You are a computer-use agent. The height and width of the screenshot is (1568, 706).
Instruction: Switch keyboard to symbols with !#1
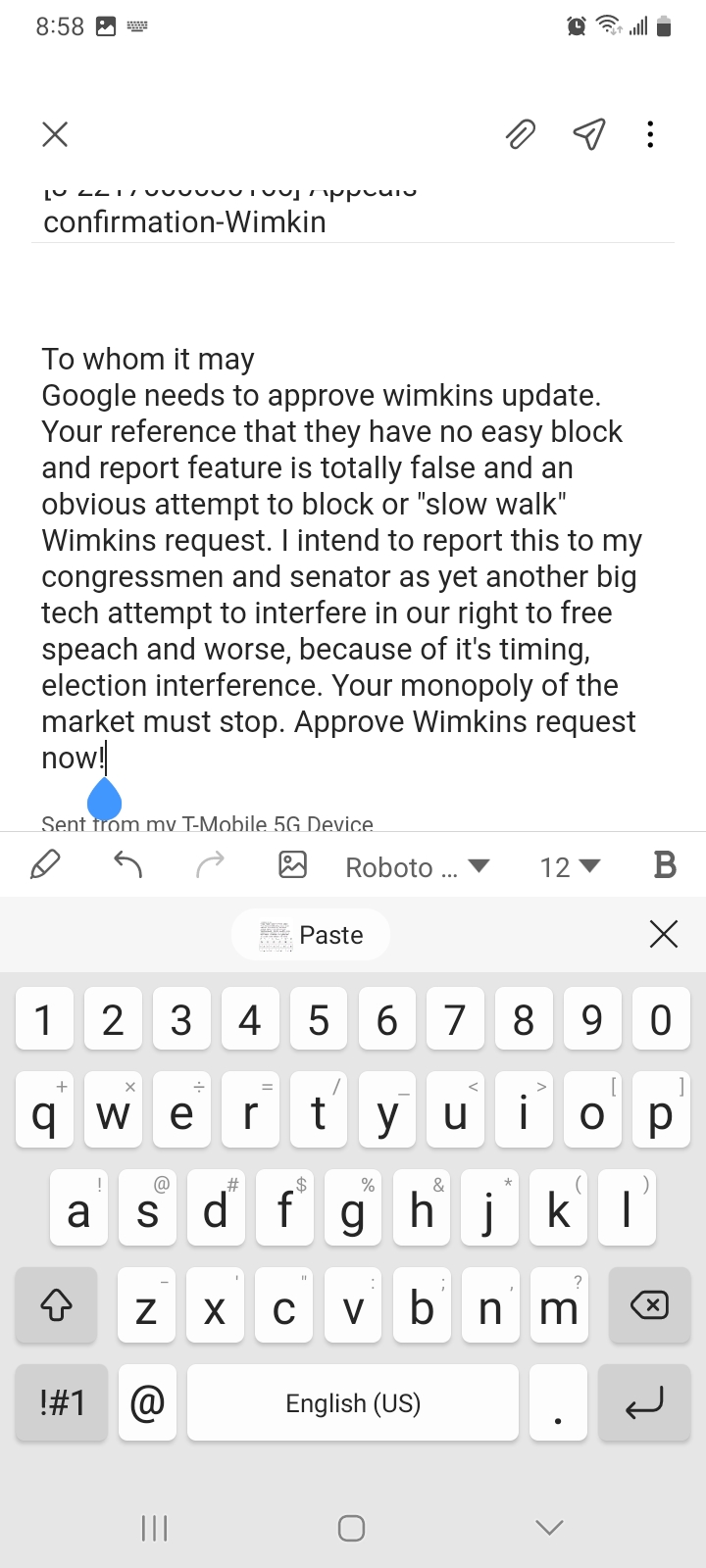(x=62, y=1403)
